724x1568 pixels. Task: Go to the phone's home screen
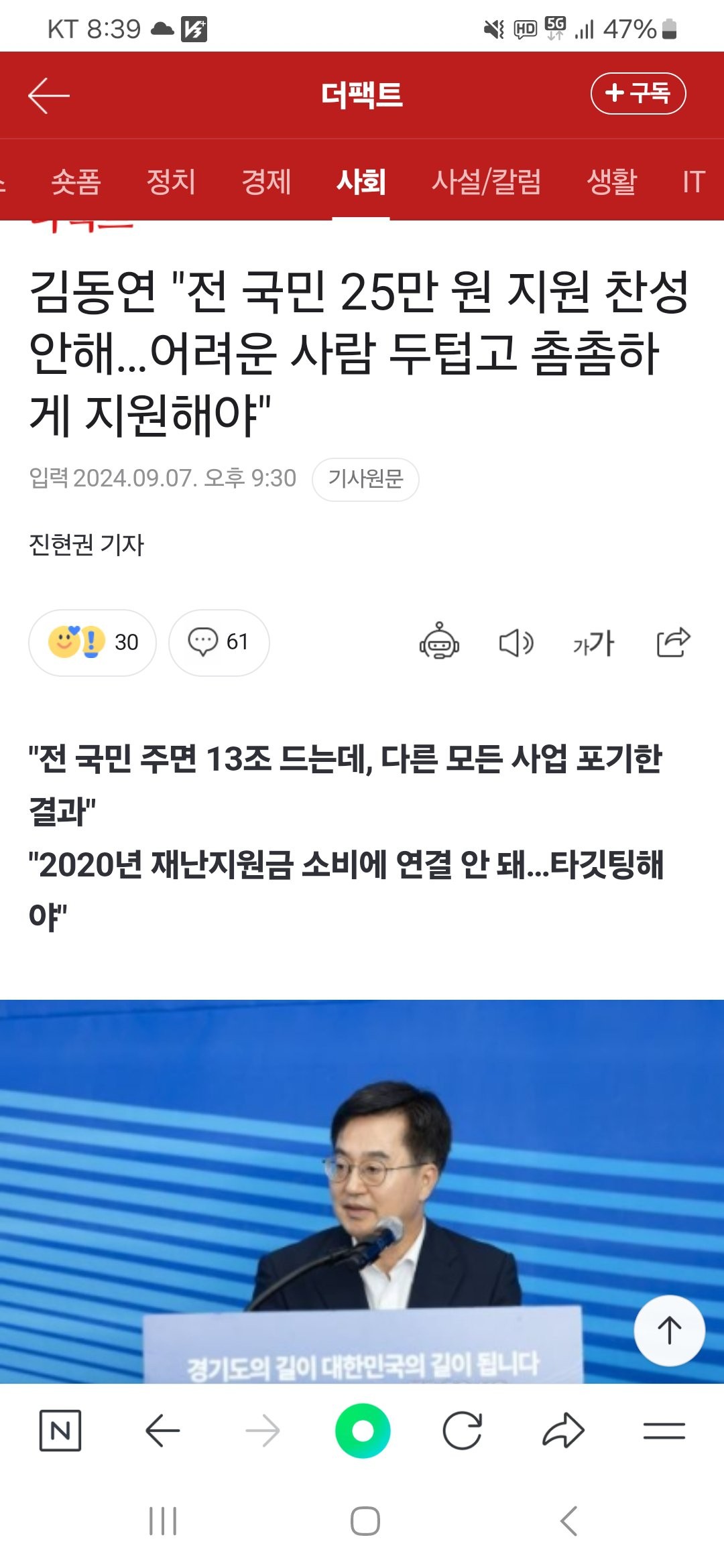tap(365, 1521)
